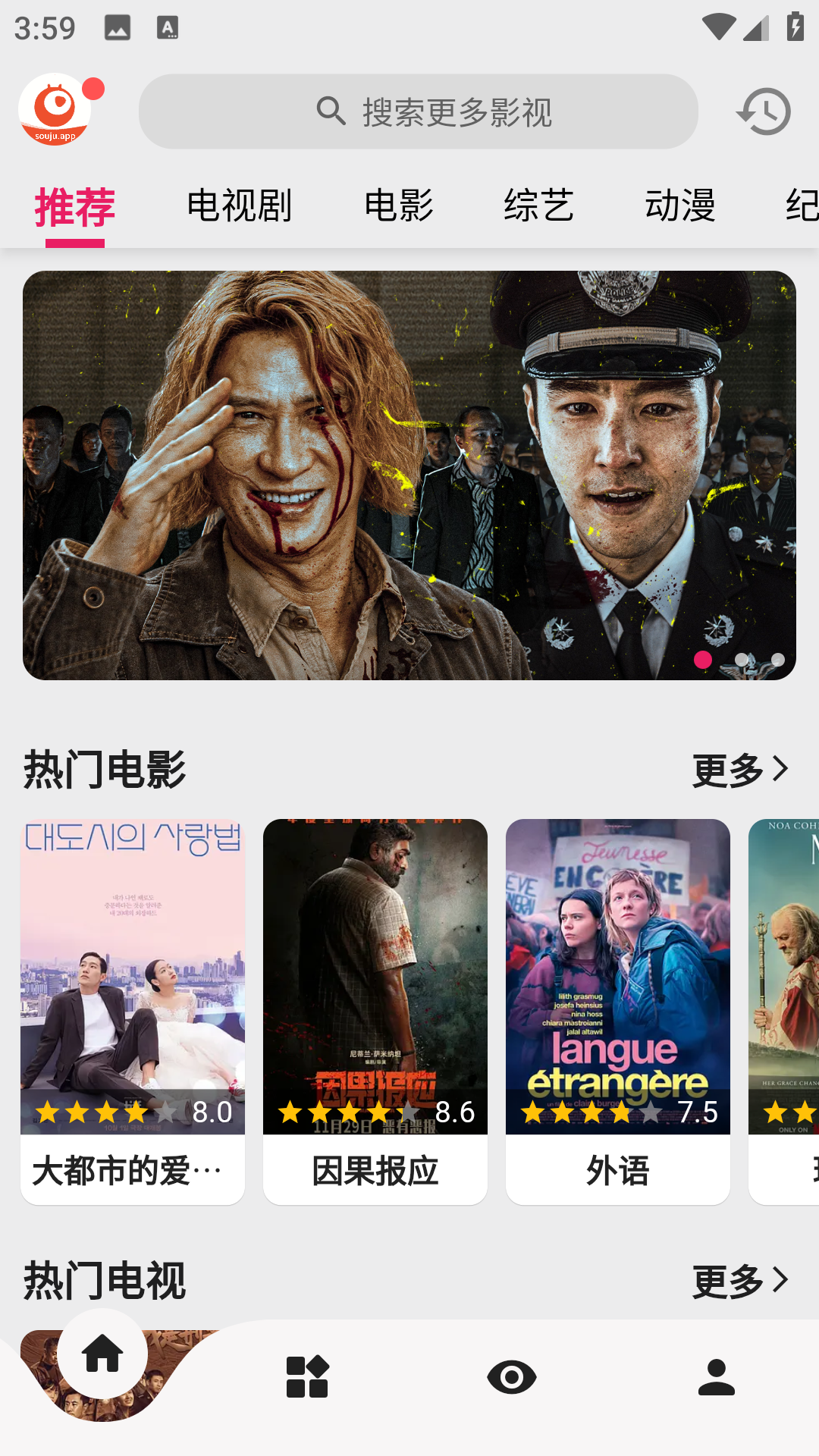Switch to the 电影 tab

pyautogui.click(x=399, y=206)
